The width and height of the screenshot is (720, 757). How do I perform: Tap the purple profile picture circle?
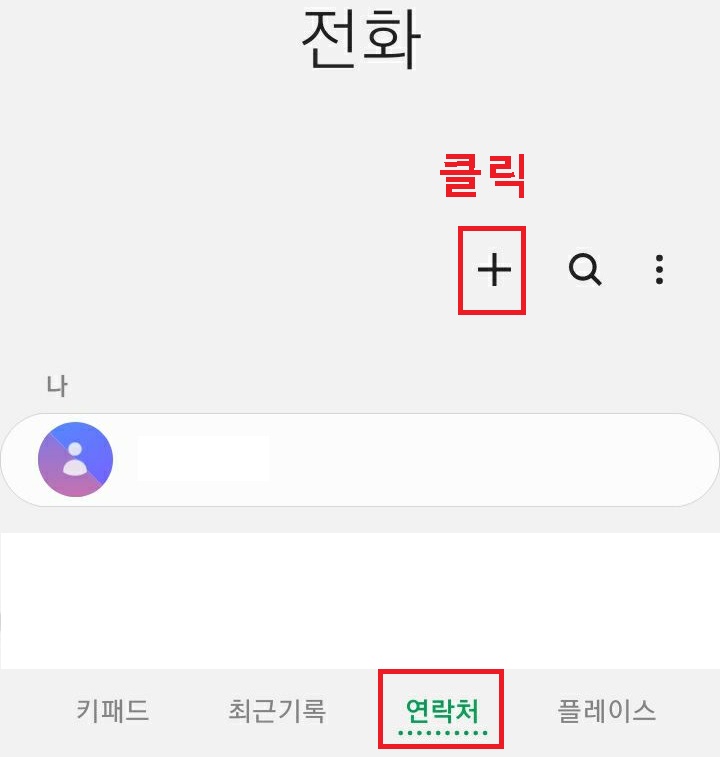coord(75,459)
